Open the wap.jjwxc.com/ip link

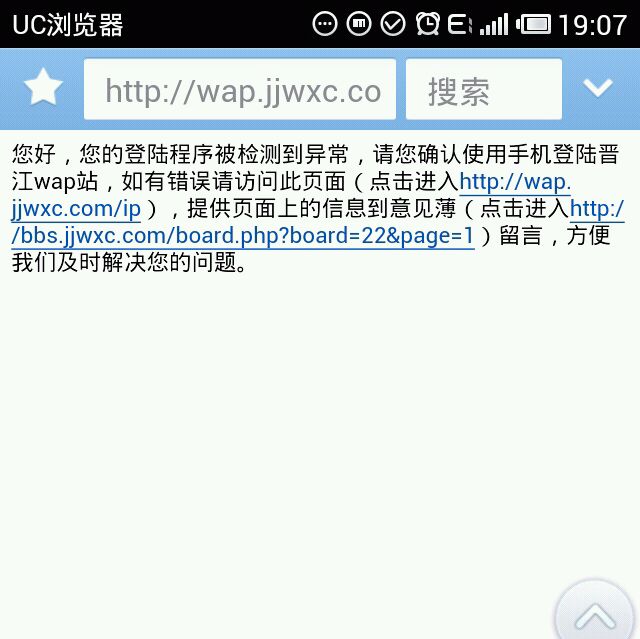(x=514, y=183)
